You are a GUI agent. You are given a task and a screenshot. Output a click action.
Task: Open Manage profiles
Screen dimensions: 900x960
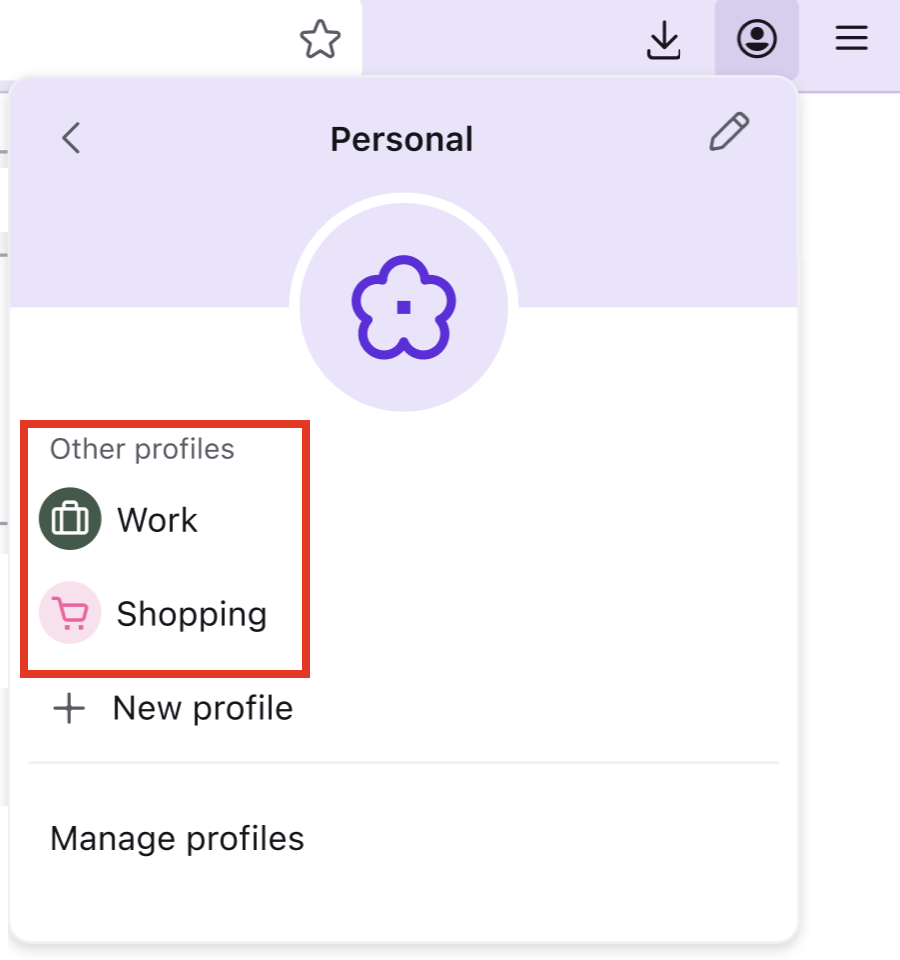pyautogui.click(x=177, y=838)
